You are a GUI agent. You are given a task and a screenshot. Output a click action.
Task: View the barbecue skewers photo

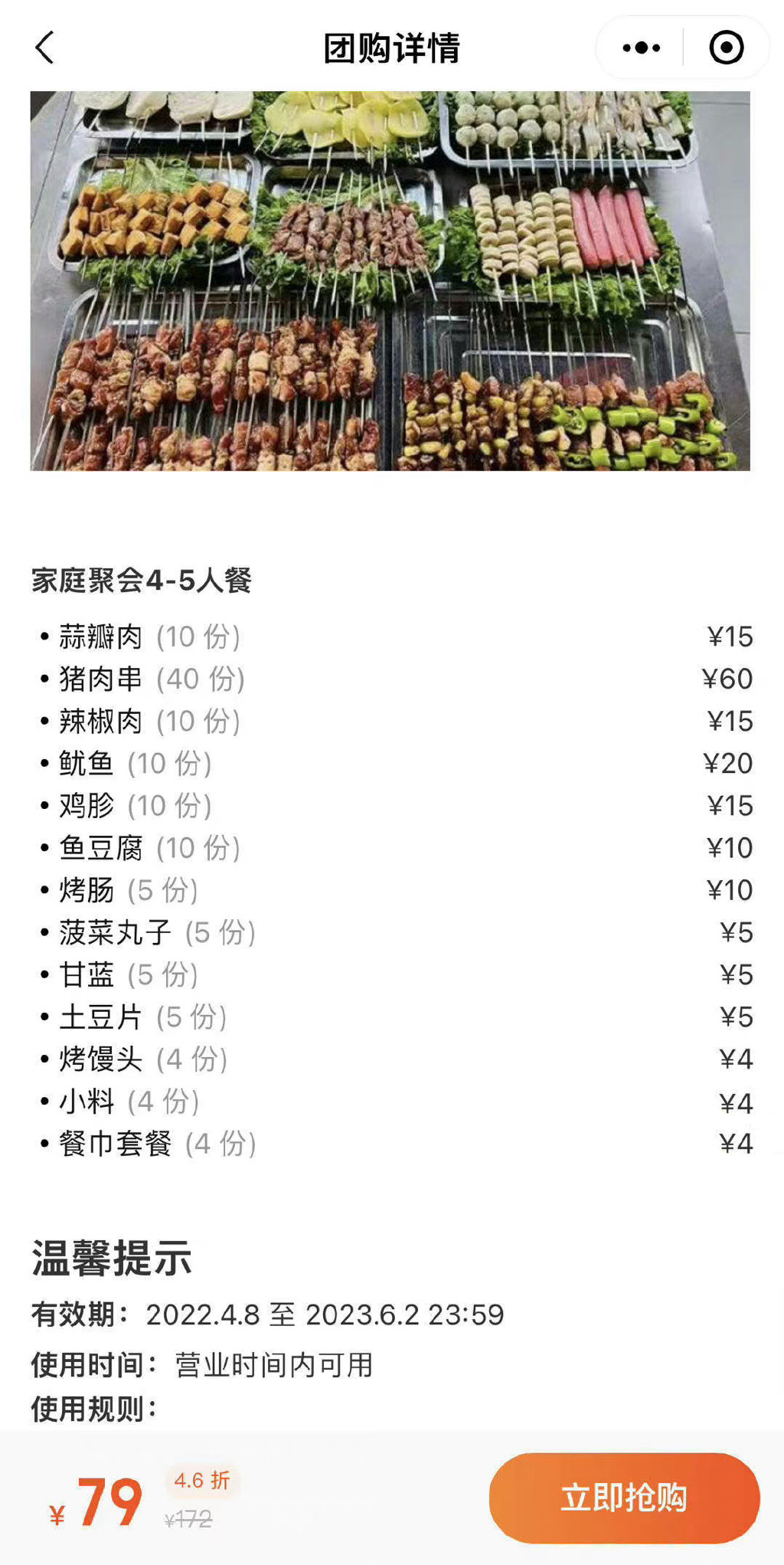coord(390,280)
